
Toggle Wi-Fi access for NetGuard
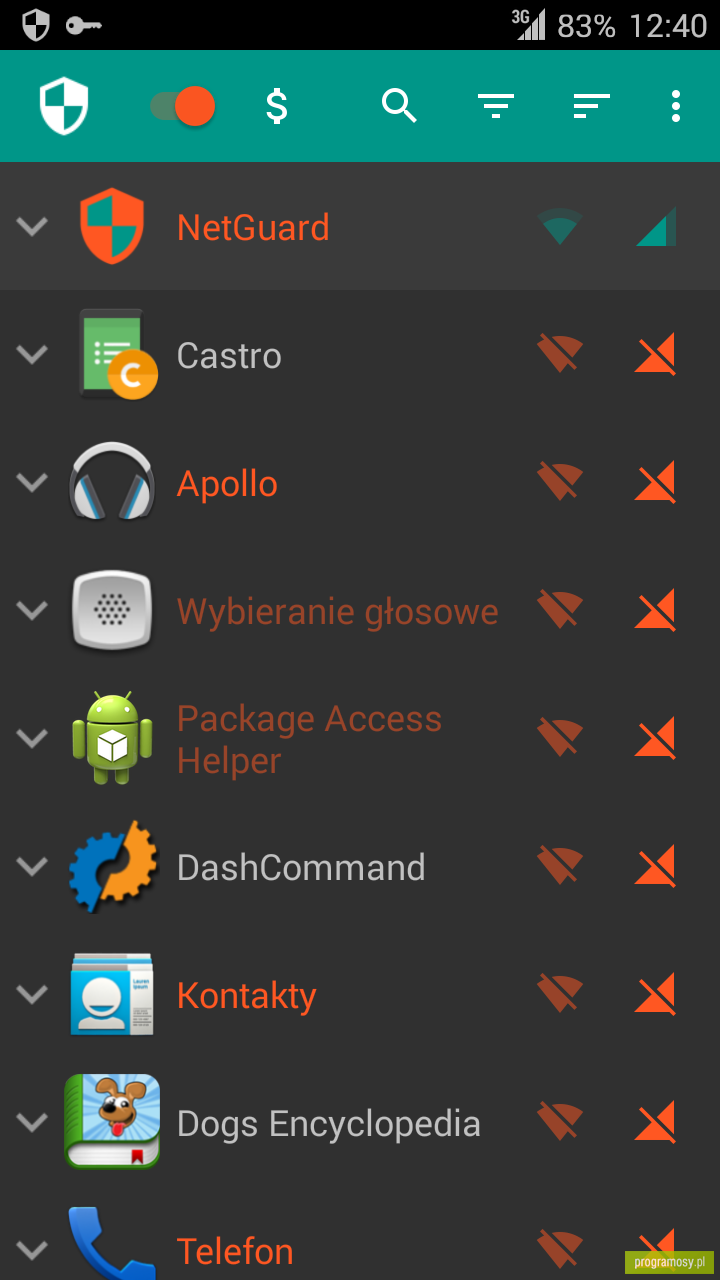click(x=559, y=227)
